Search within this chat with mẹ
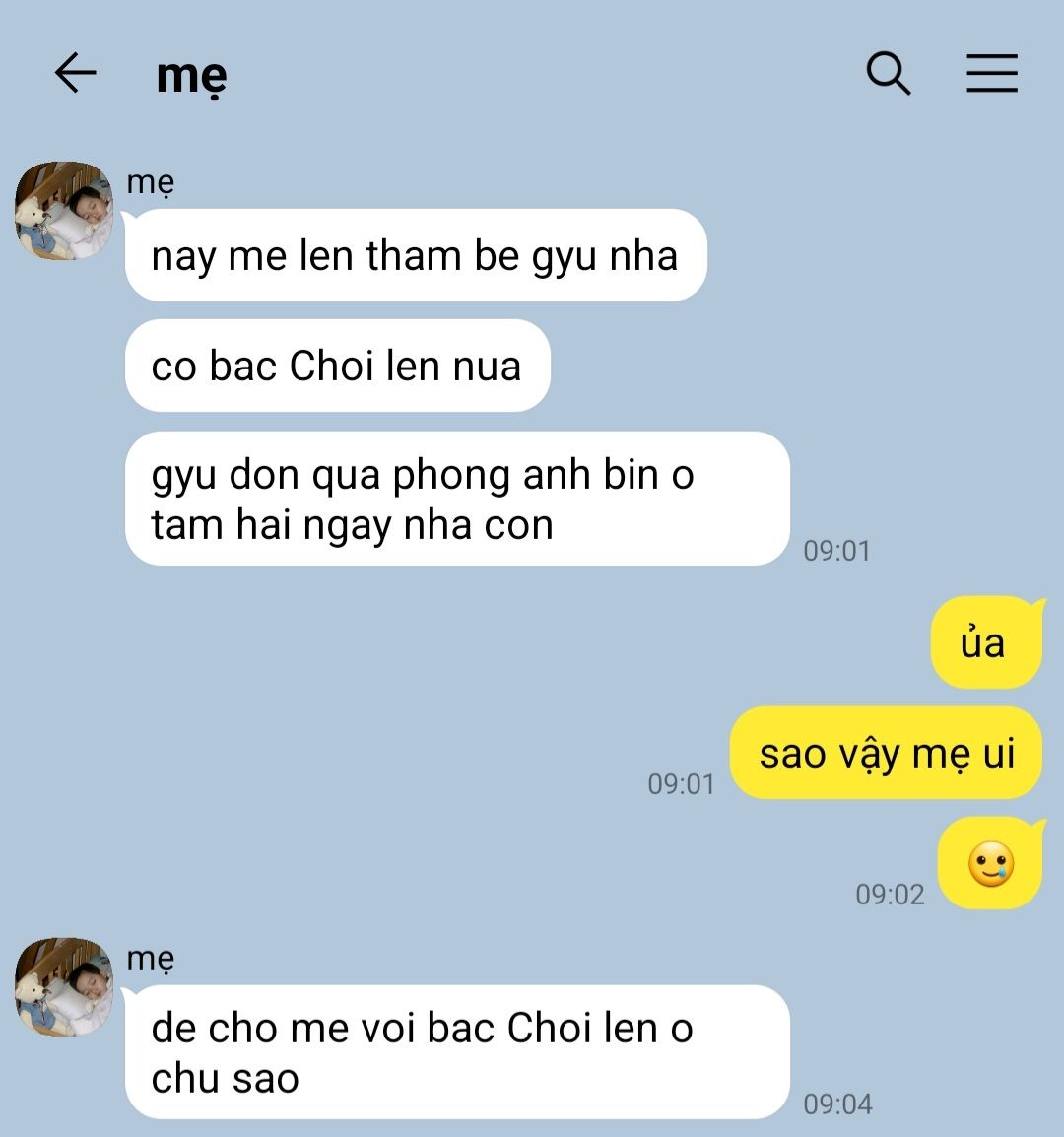Viewport: 1064px width, 1137px height. pyautogui.click(x=888, y=73)
